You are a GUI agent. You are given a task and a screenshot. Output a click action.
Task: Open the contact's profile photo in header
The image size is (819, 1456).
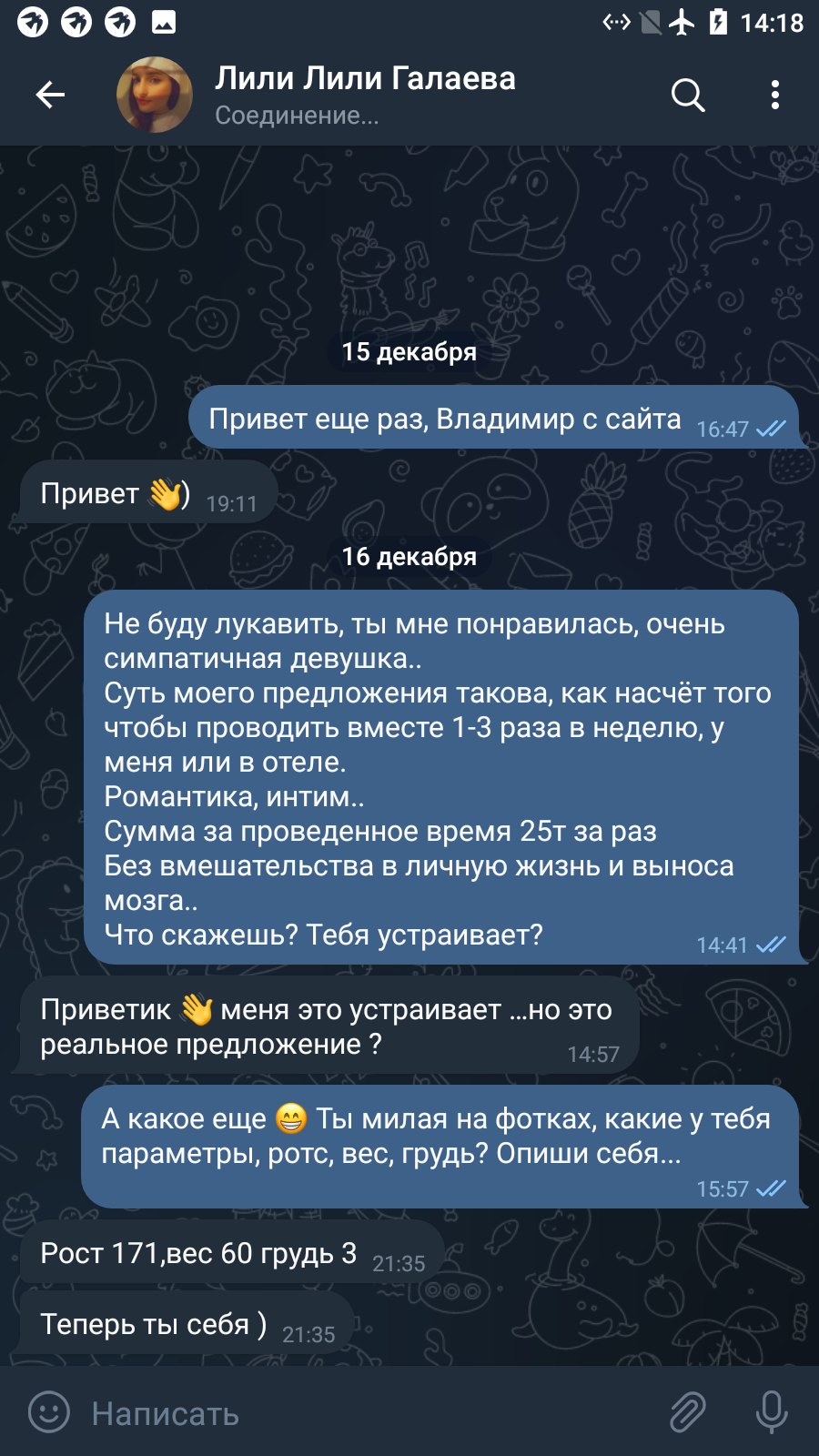pyautogui.click(x=155, y=95)
